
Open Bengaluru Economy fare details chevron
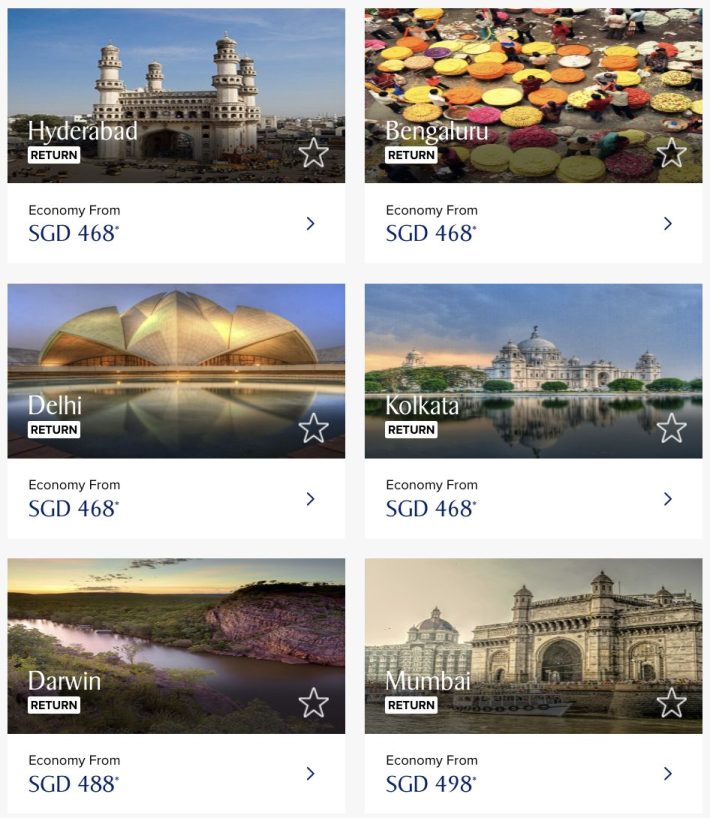[x=668, y=223]
